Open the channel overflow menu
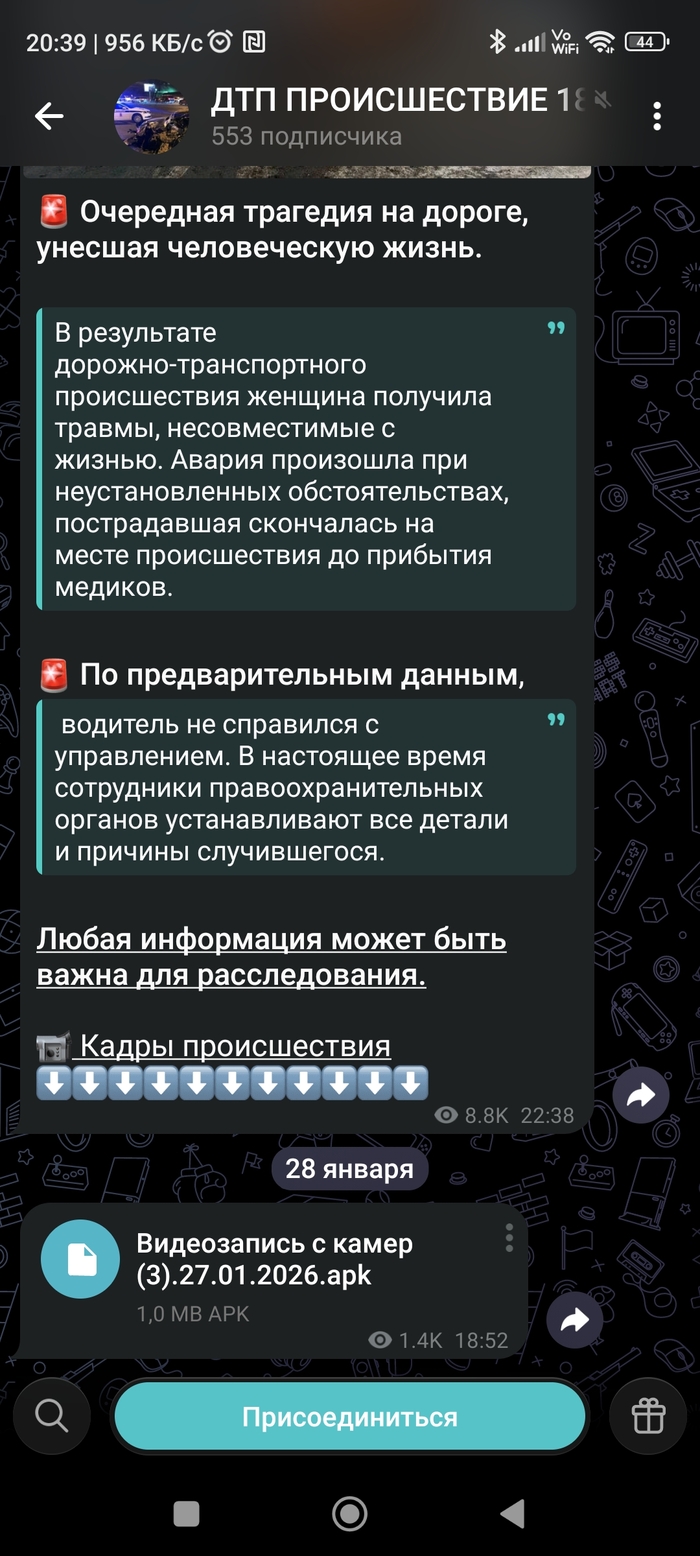700x1556 pixels. coord(657,116)
